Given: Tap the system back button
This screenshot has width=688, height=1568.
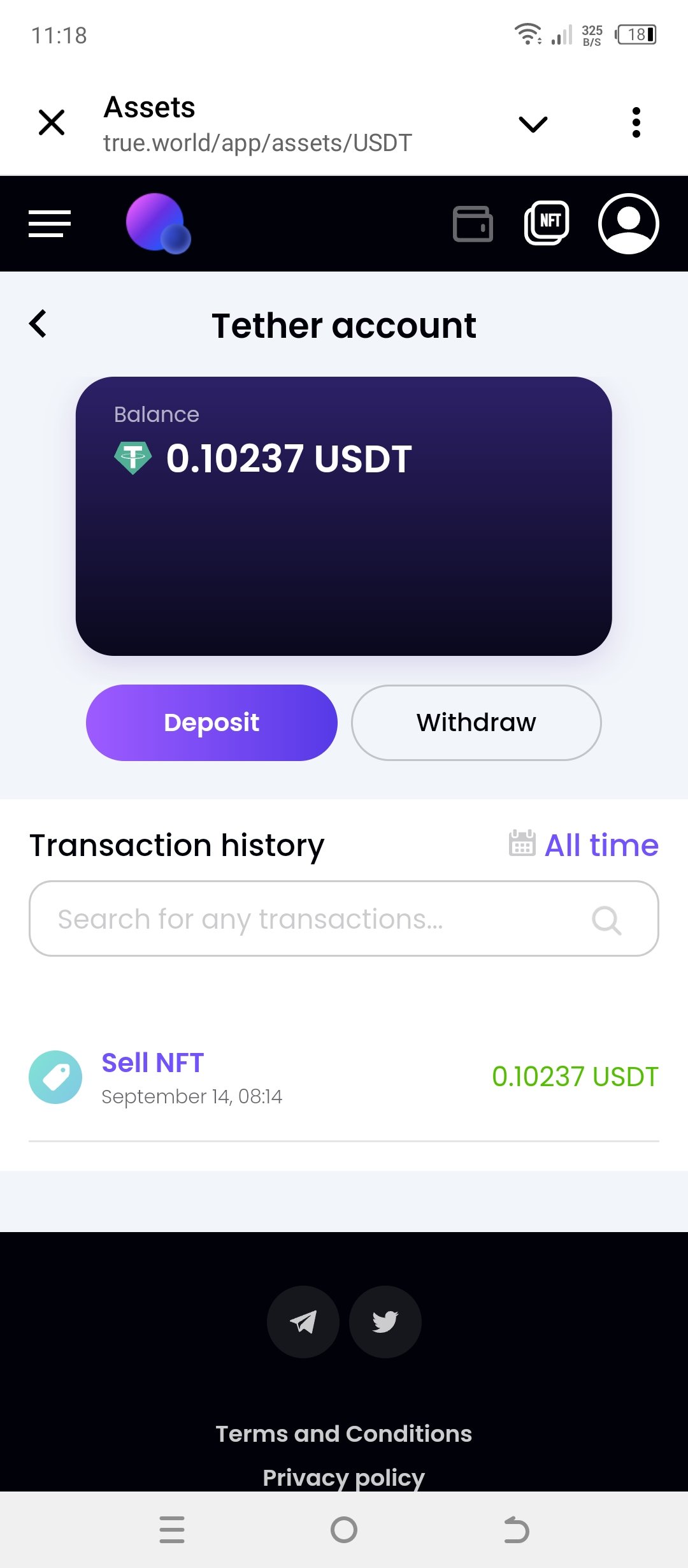Looking at the screenshot, I should tap(516, 1530).
